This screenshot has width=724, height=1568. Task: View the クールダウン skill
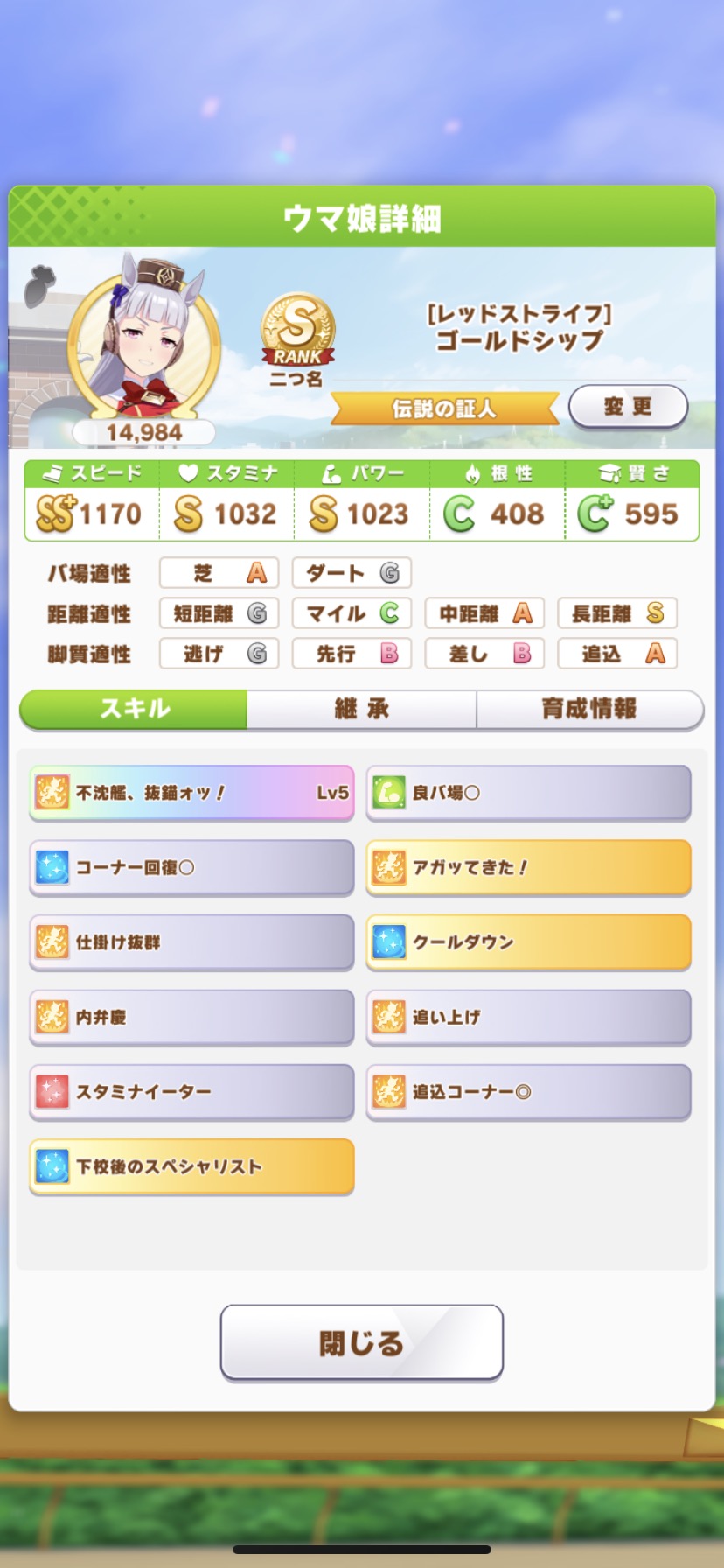pos(528,942)
